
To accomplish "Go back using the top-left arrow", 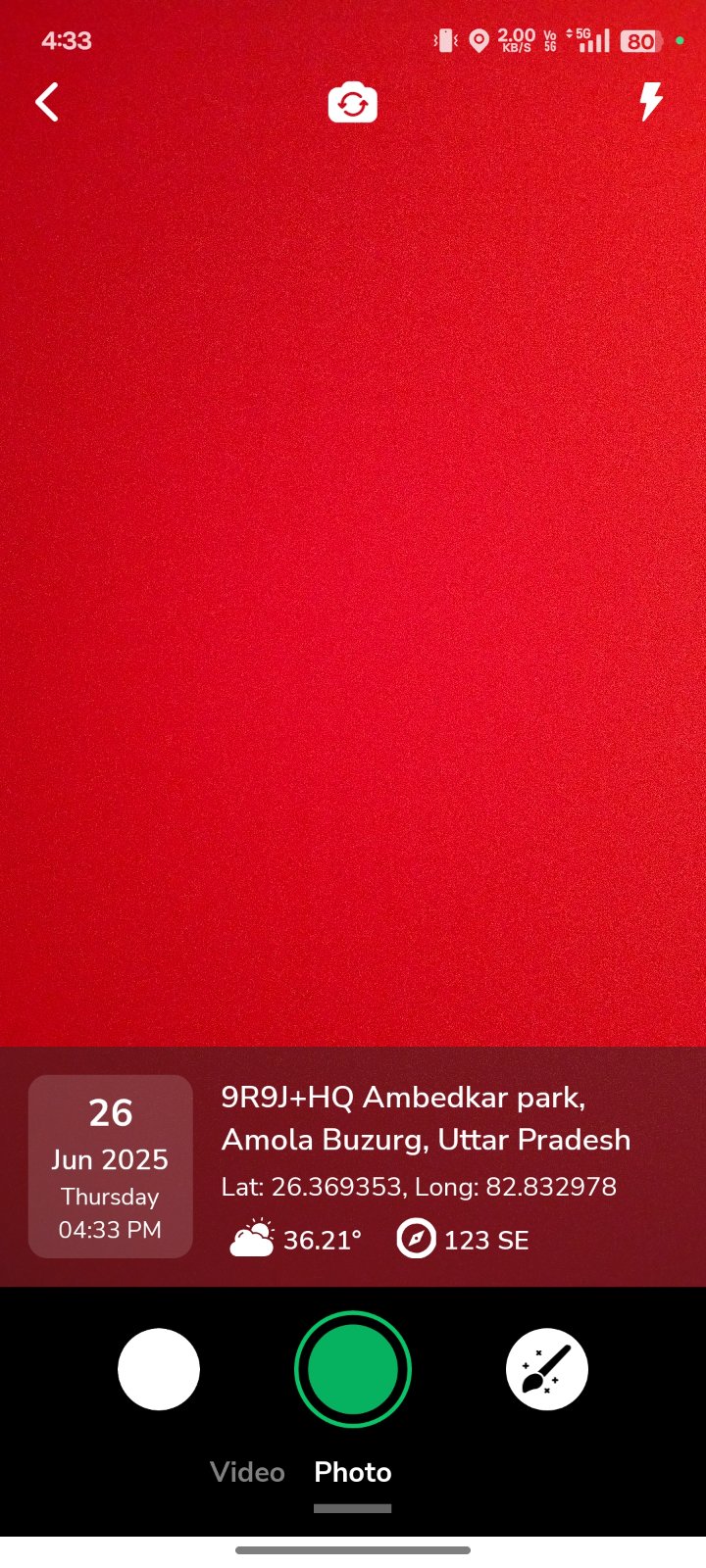I will click(x=47, y=102).
